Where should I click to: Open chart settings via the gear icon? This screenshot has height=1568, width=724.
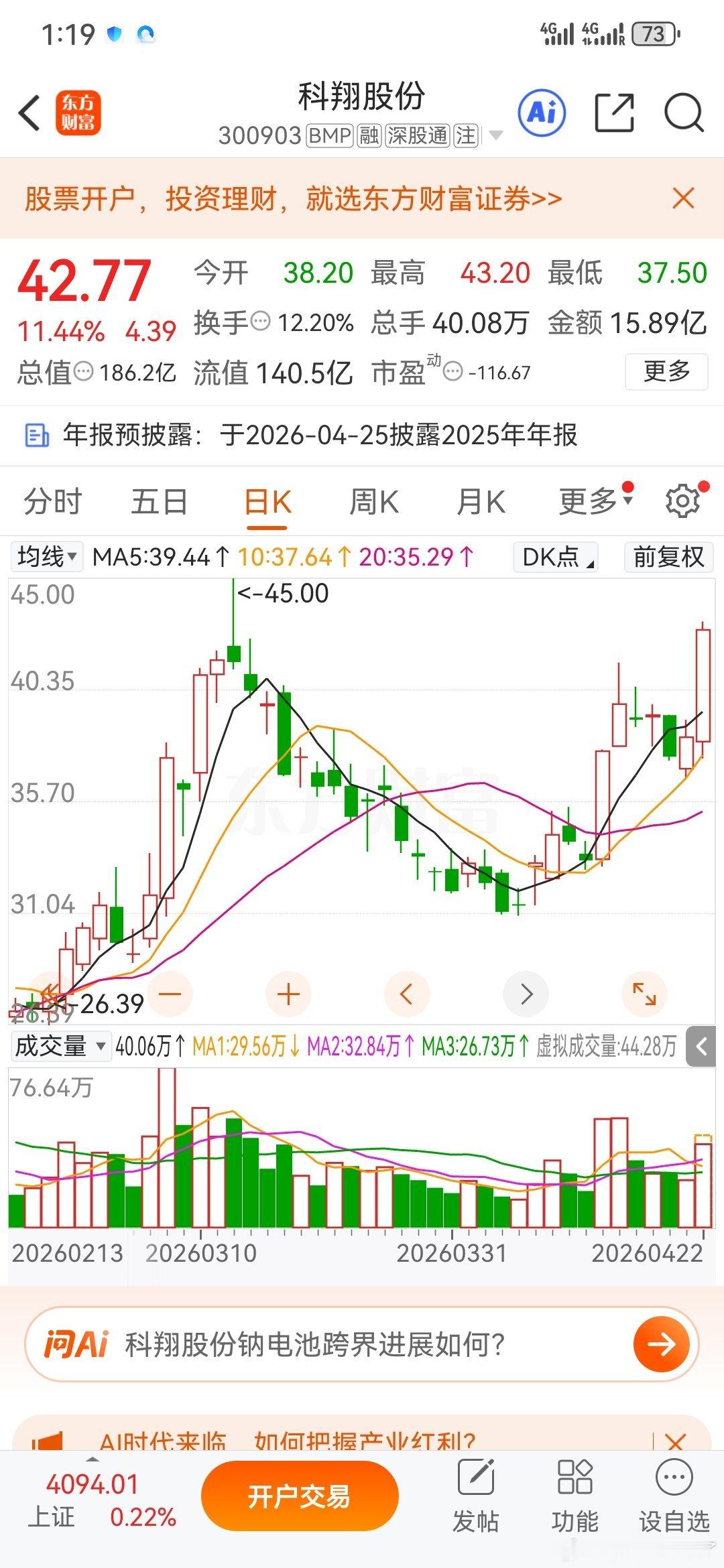(x=682, y=500)
